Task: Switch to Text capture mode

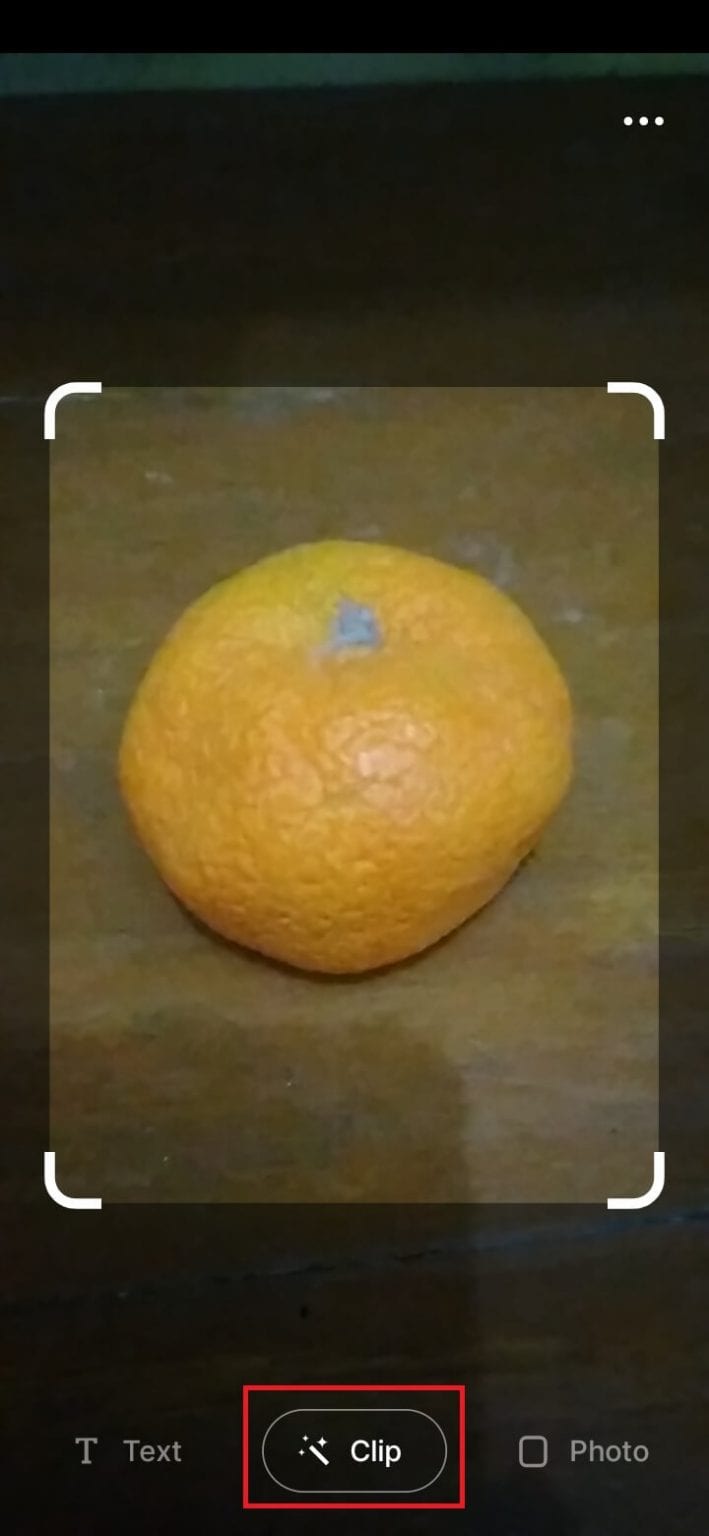Action: (128, 1451)
